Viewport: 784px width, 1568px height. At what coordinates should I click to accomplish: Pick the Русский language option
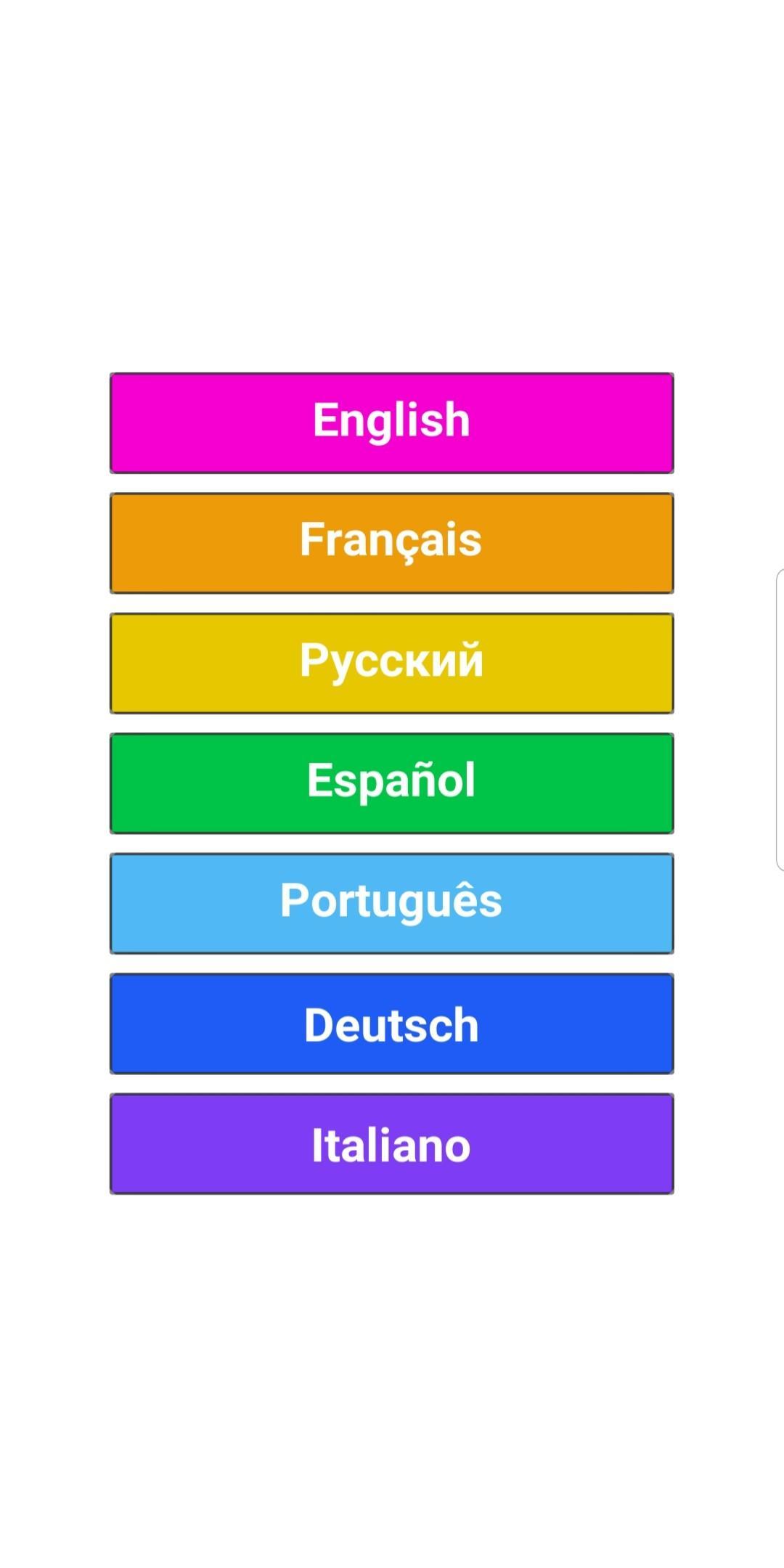pos(392,663)
